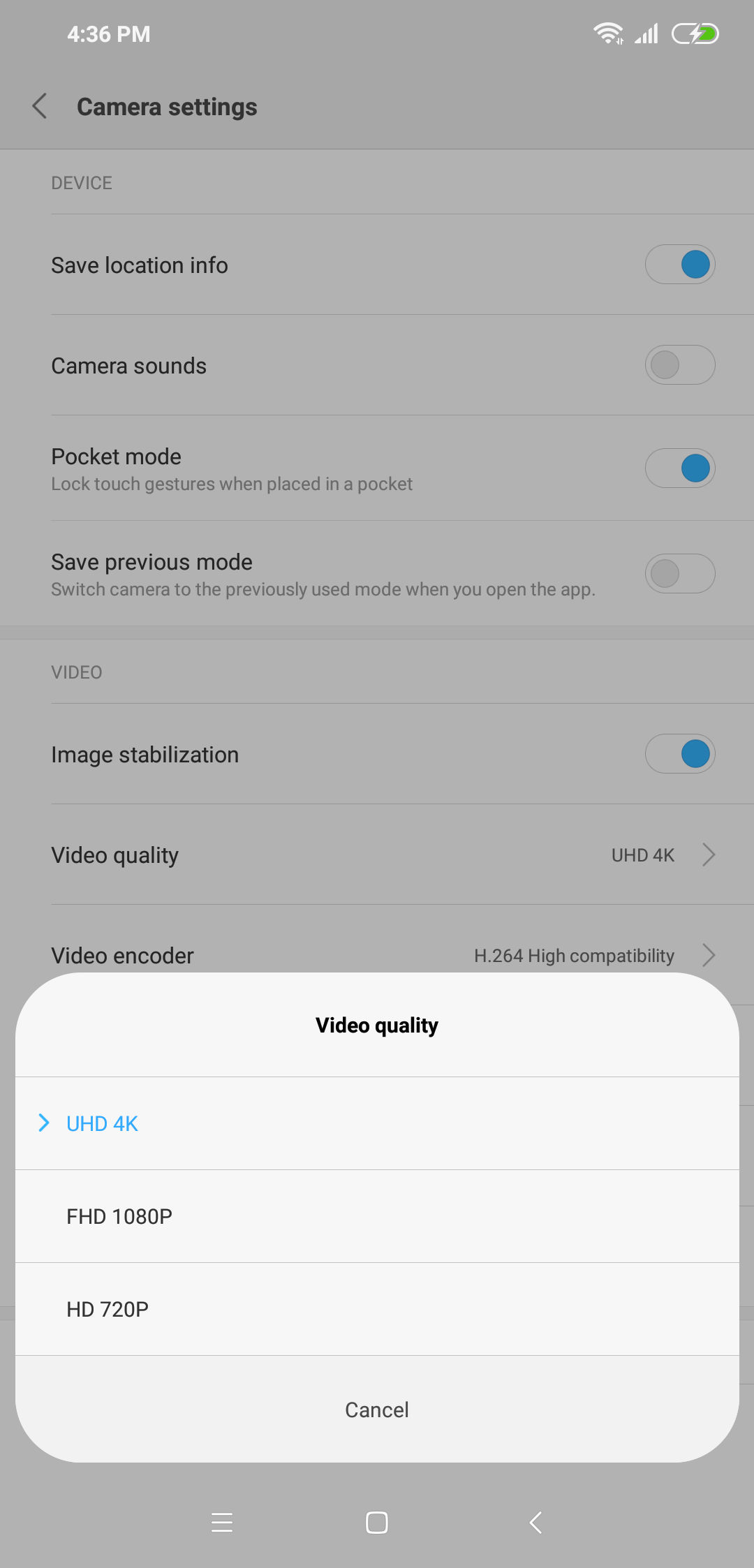Open the recent apps menu button
This screenshot has width=754, height=1568.
[222, 1523]
